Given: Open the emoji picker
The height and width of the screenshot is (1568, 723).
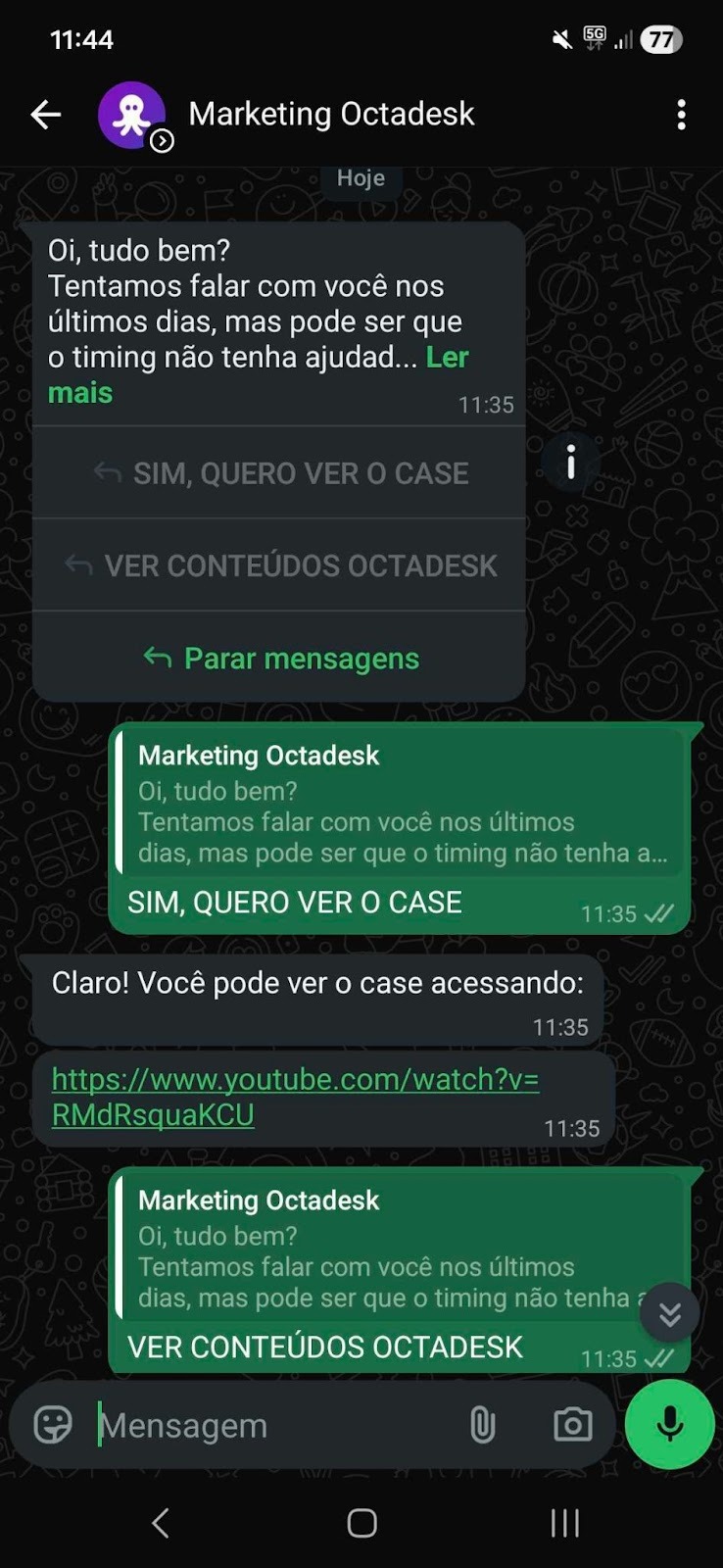Looking at the screenshot, I should coord(53,1425).
